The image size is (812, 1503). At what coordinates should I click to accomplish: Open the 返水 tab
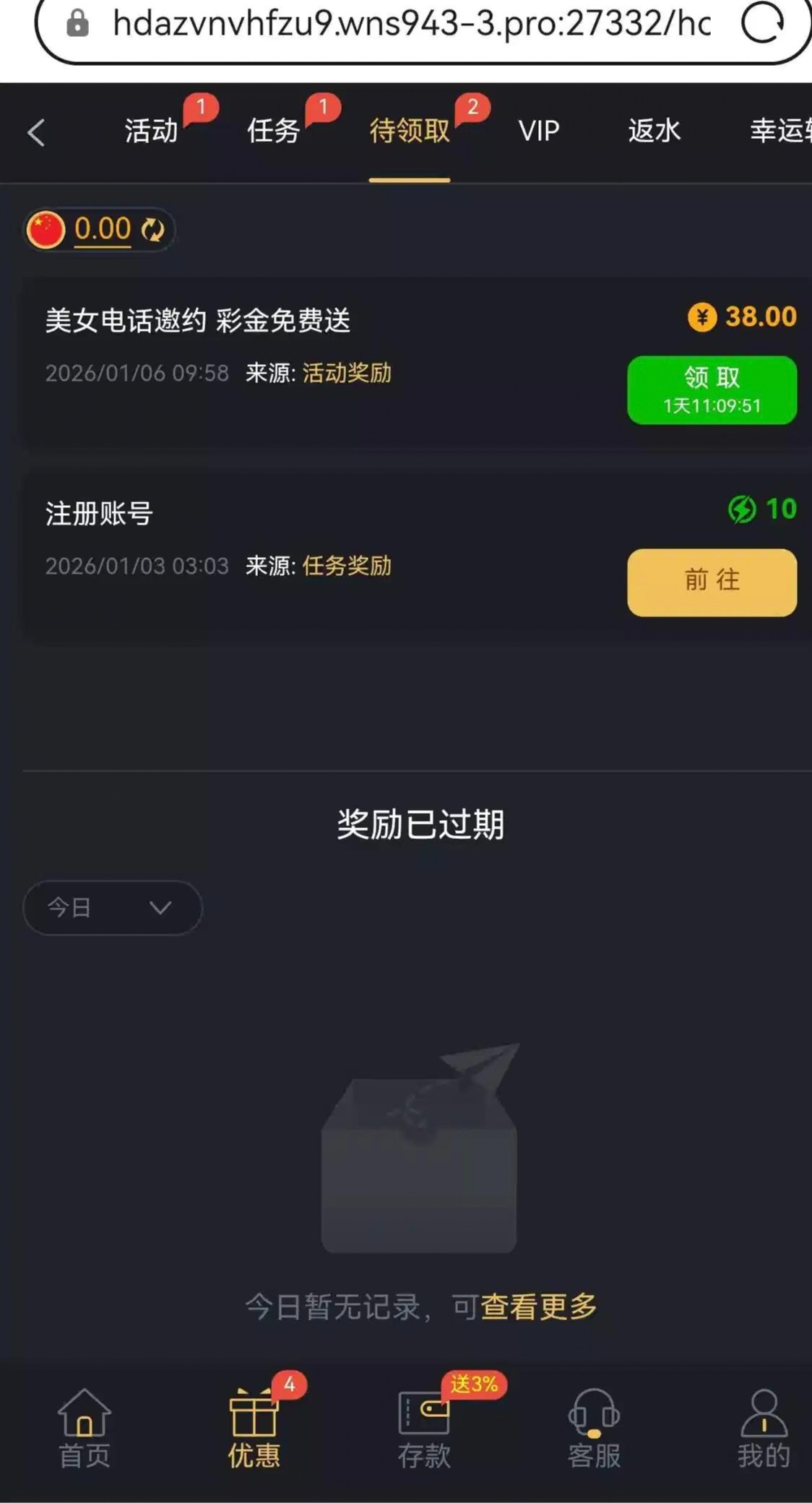click(x=654, y=131)
